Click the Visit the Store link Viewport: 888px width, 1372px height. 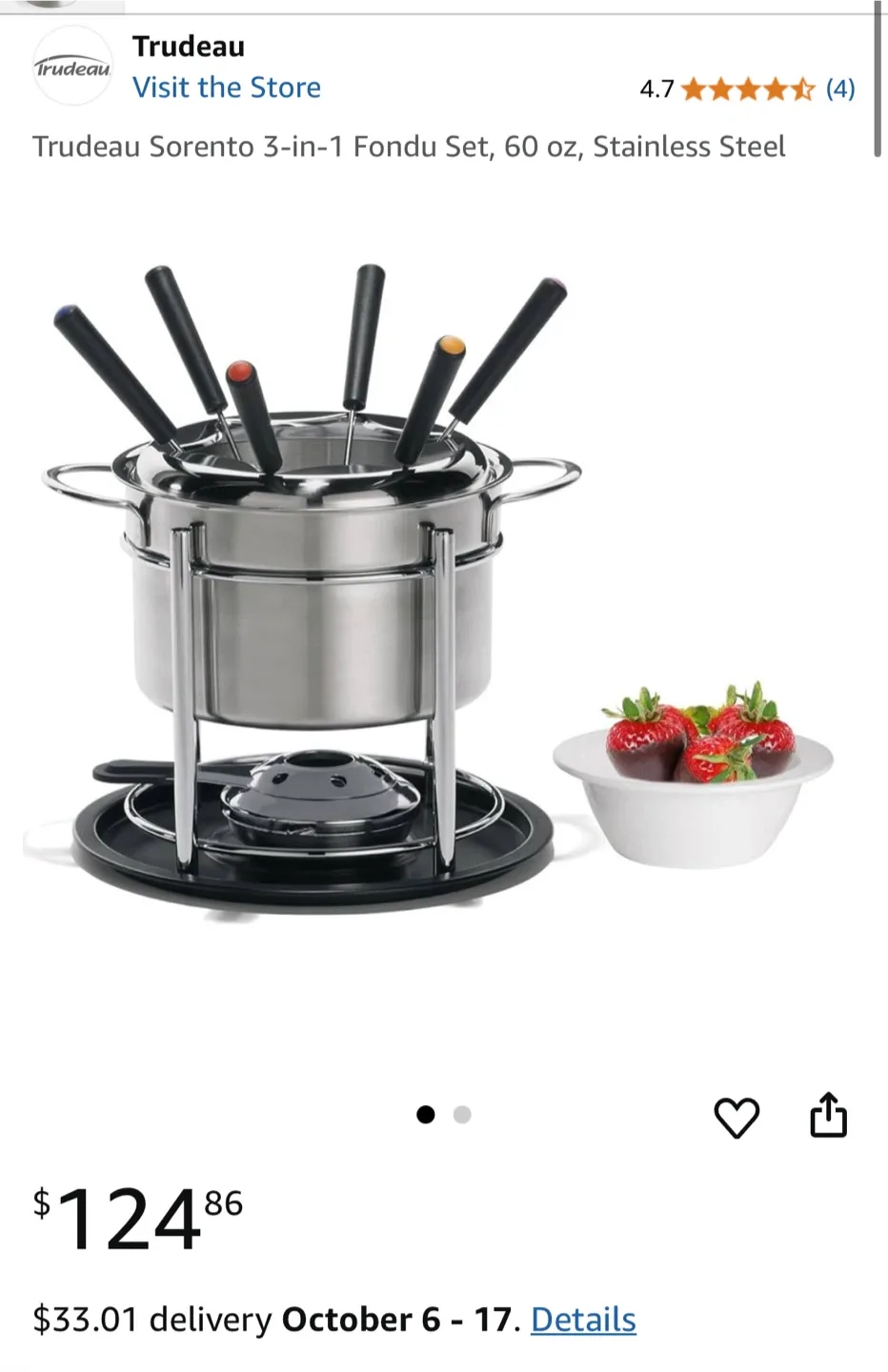click(227, 87)
